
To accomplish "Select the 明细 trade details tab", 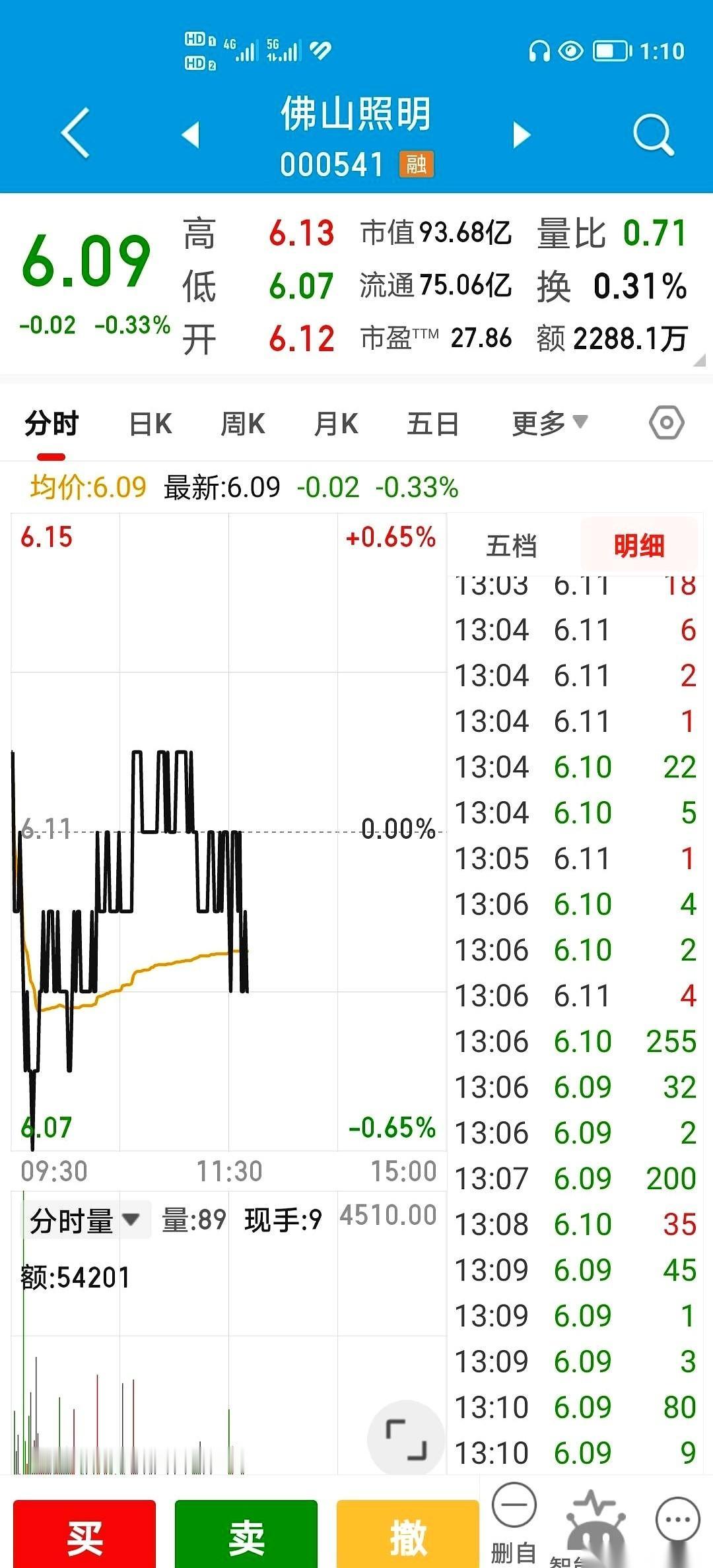I will point(638,546).
